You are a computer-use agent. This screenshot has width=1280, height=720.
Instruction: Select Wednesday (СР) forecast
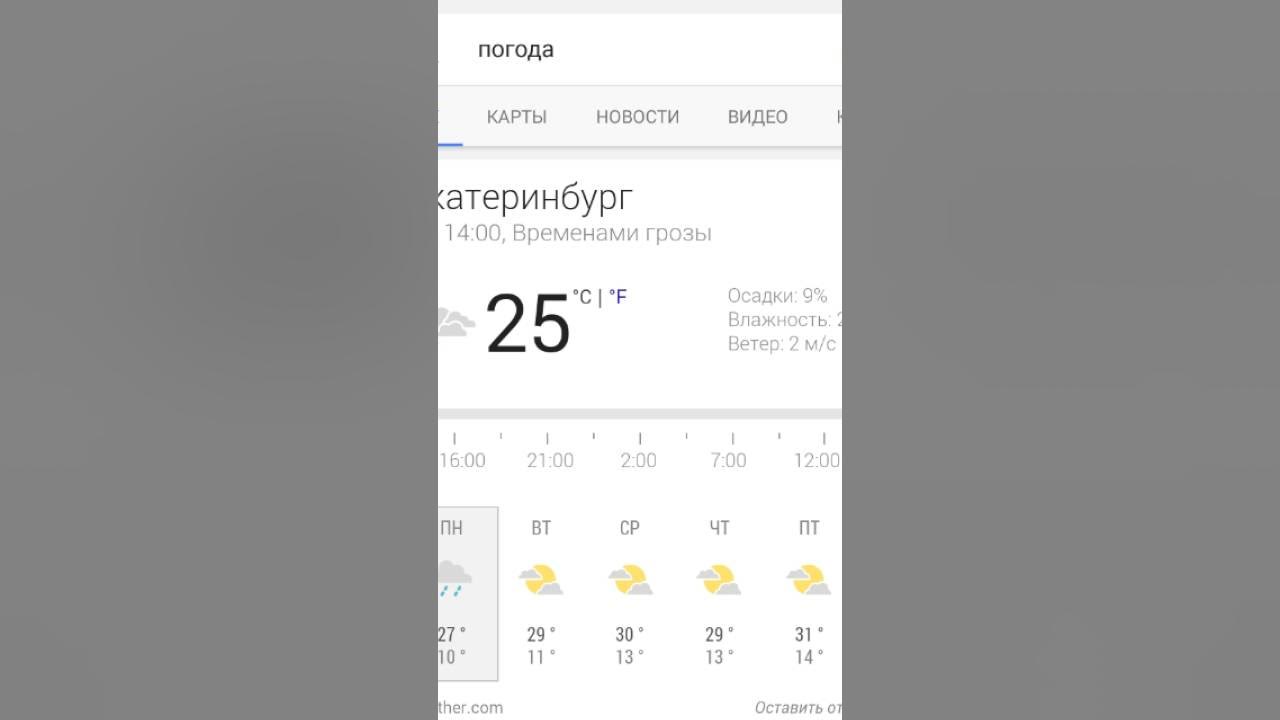(630, 592)
